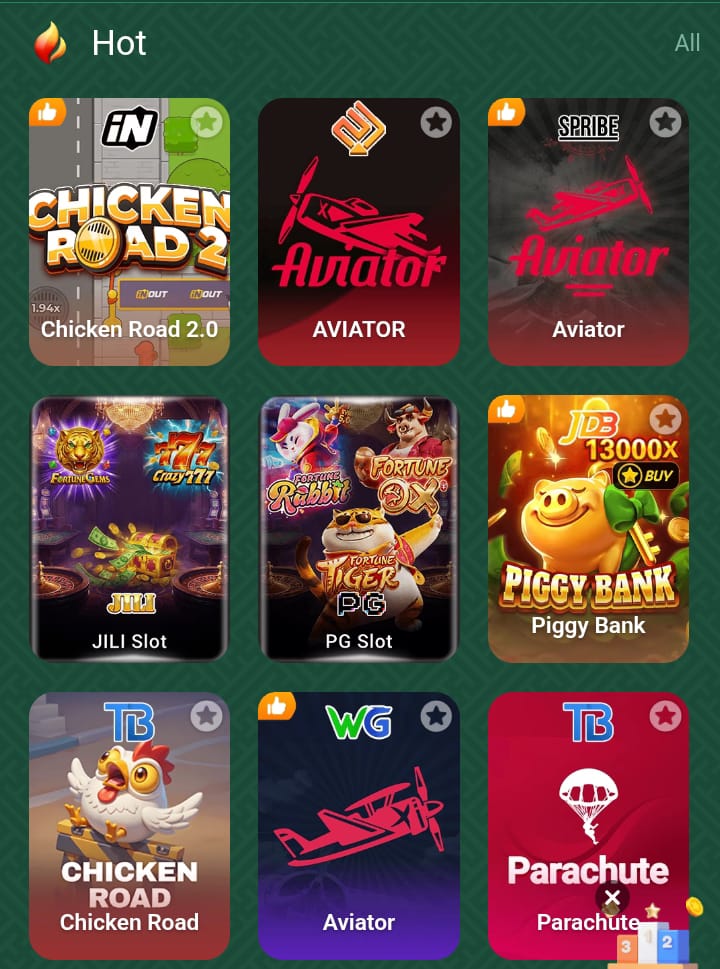Image resolution: width=720 pixels, height=969 pixels.
Task: Add Piggy Bank to favorites
Action: click(665, 419)
